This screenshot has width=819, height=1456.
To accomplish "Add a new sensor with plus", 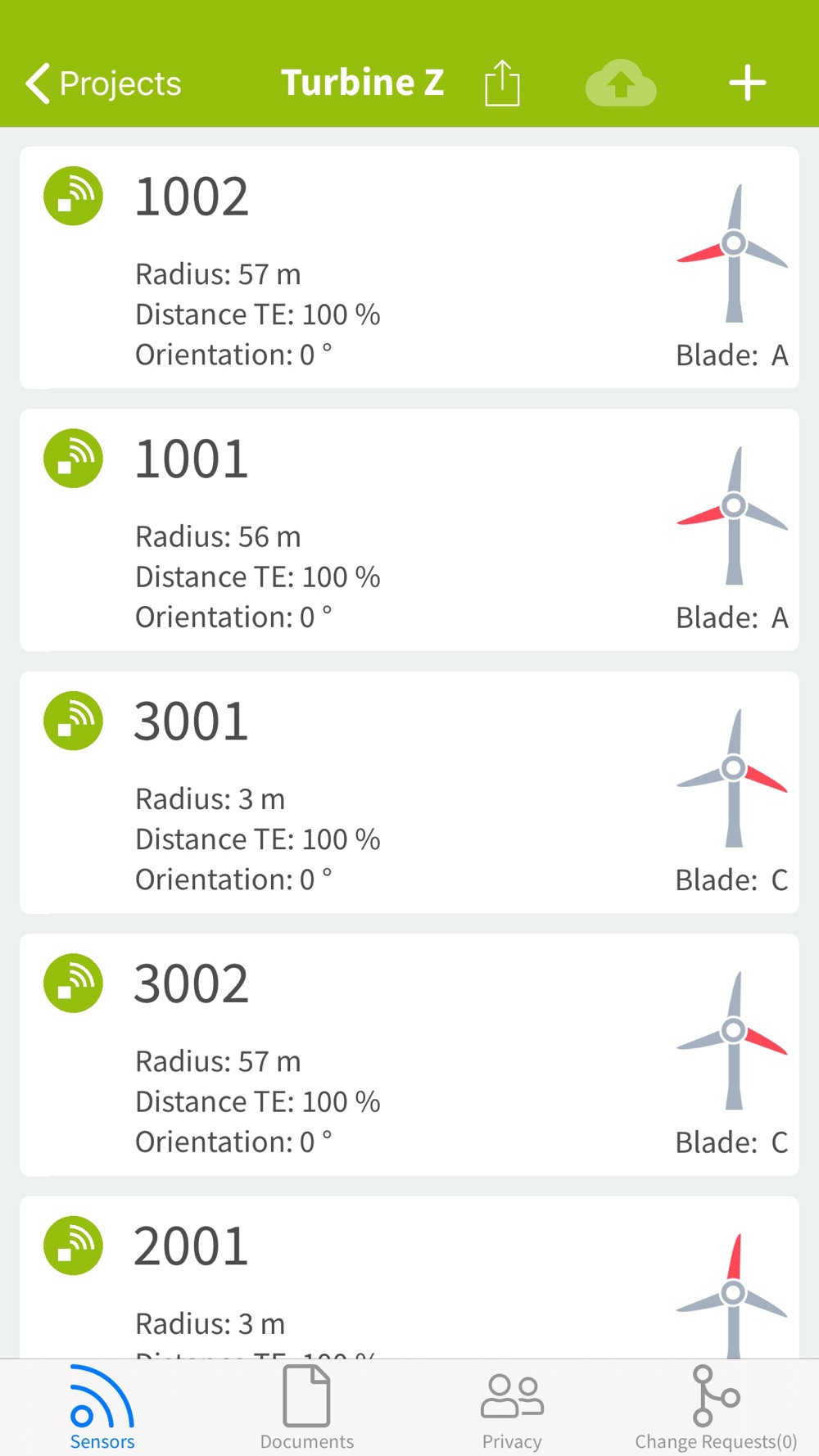I will point(747,84).
